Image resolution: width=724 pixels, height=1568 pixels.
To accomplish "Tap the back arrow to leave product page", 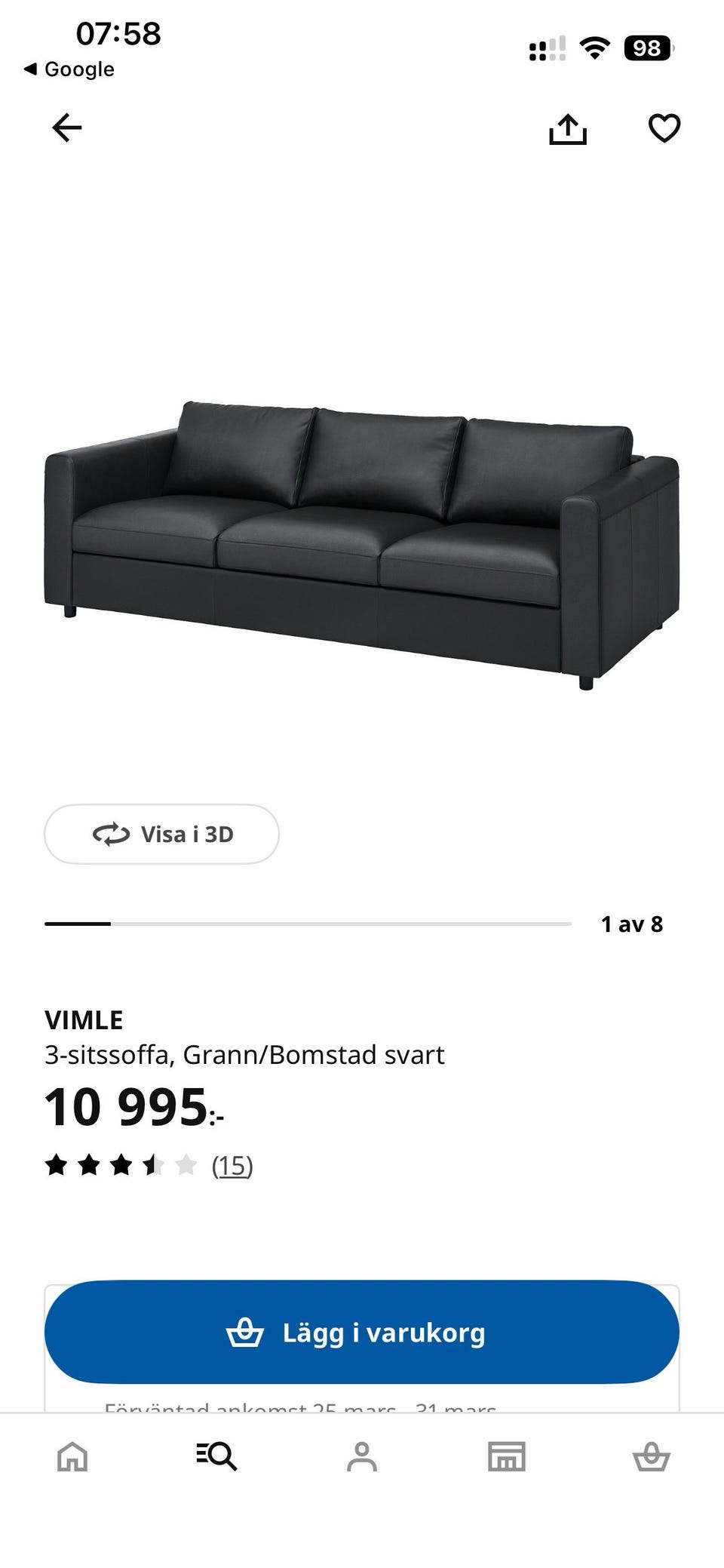I will click(67, 128).
